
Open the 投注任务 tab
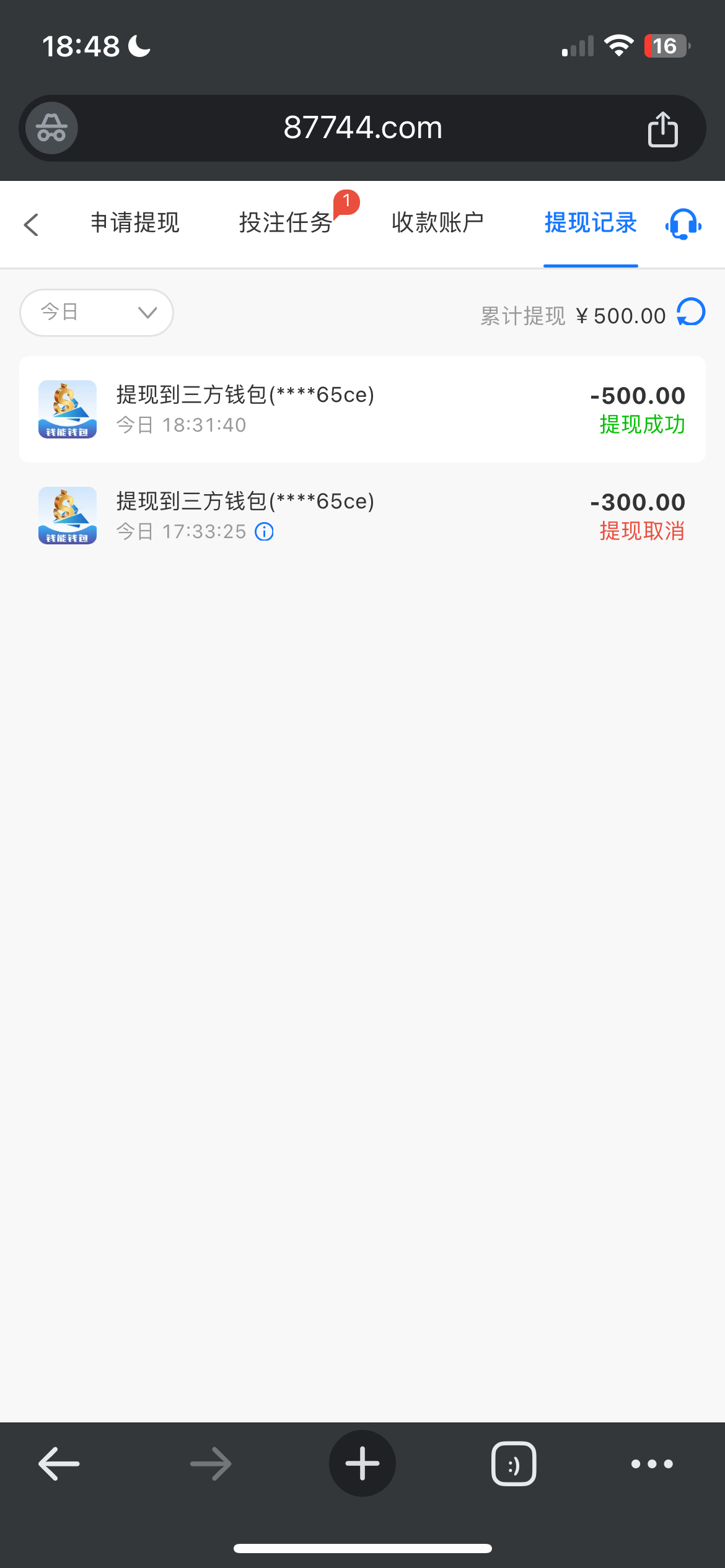point(286,223)
